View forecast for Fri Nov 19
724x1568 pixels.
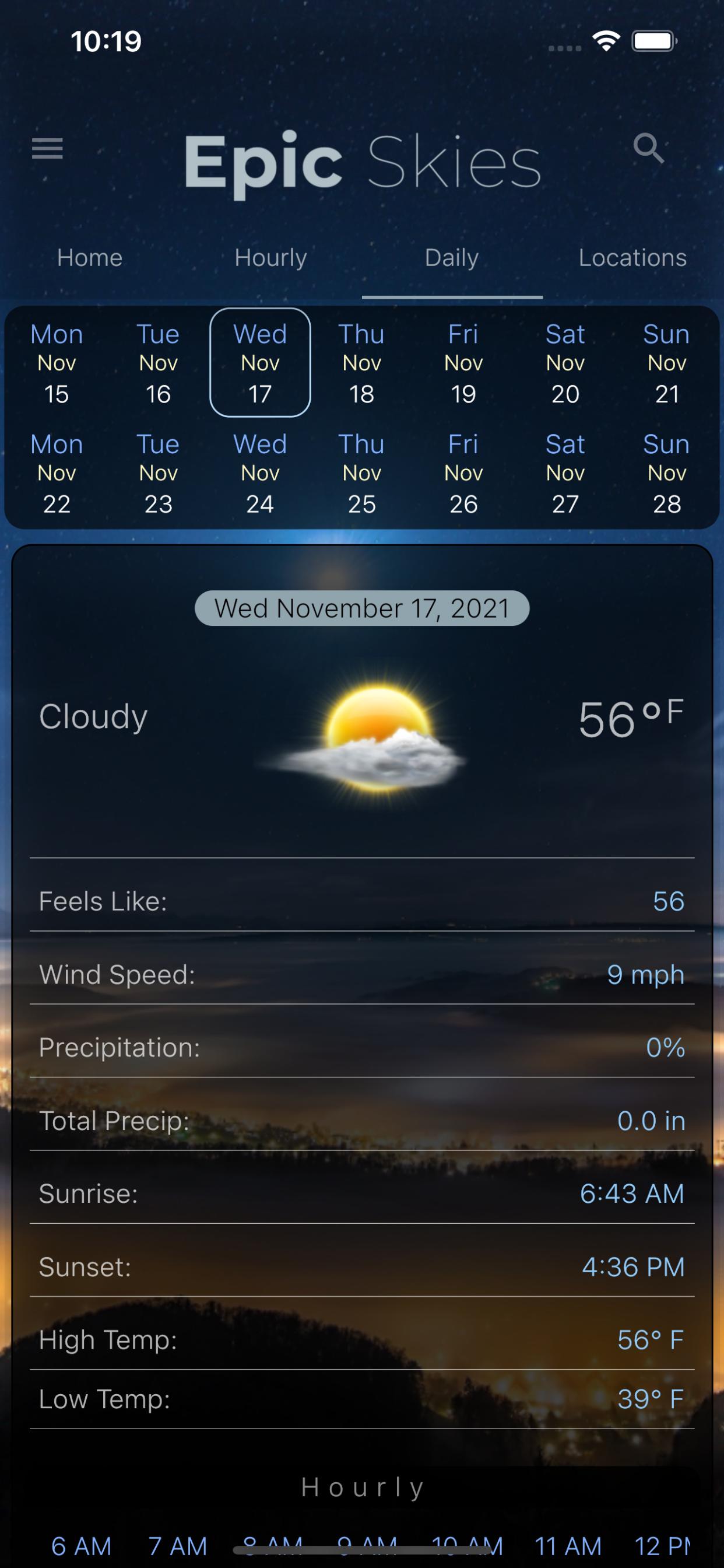[463, 363]
